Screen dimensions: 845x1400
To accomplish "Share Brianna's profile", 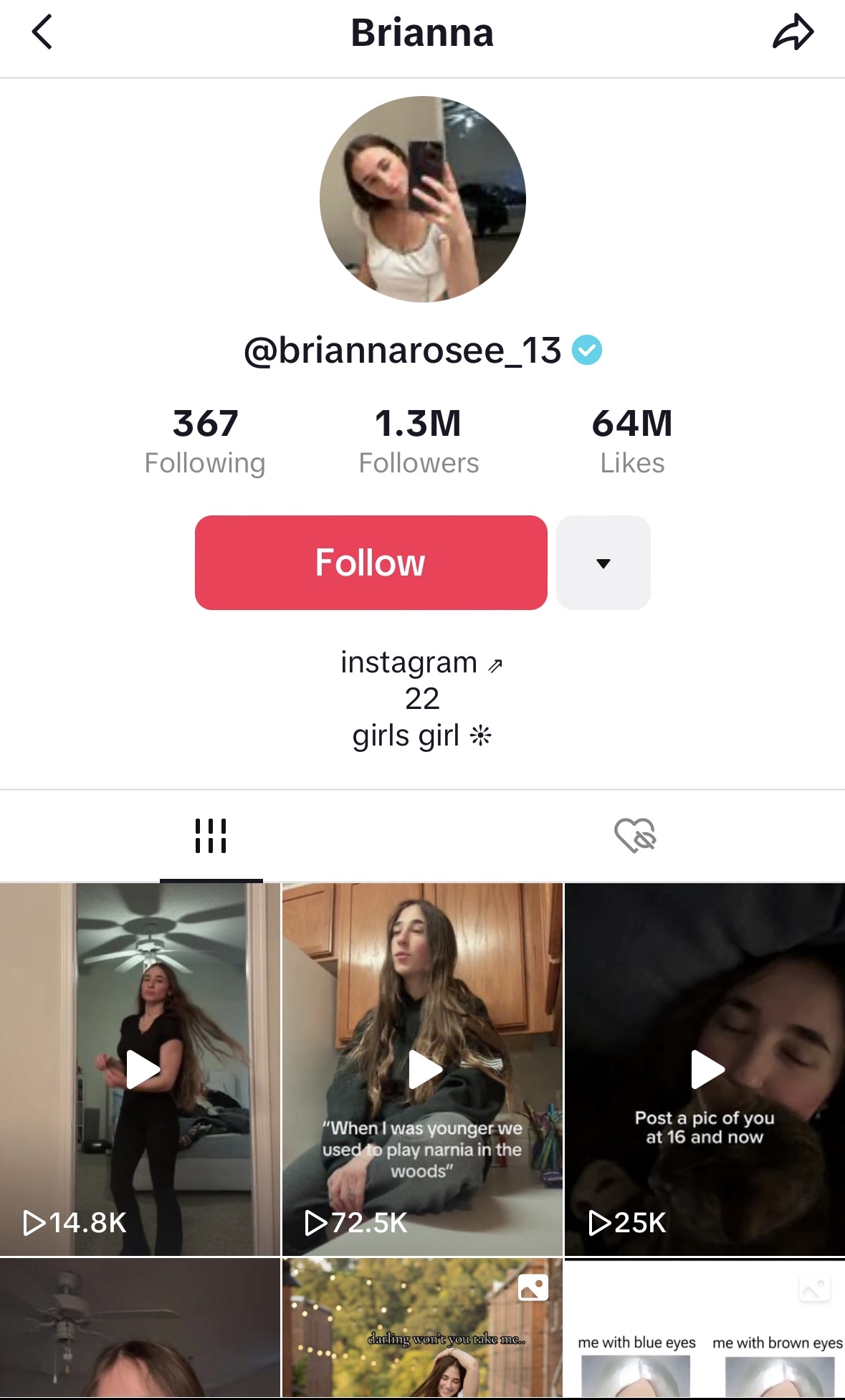I will (793, 33).
